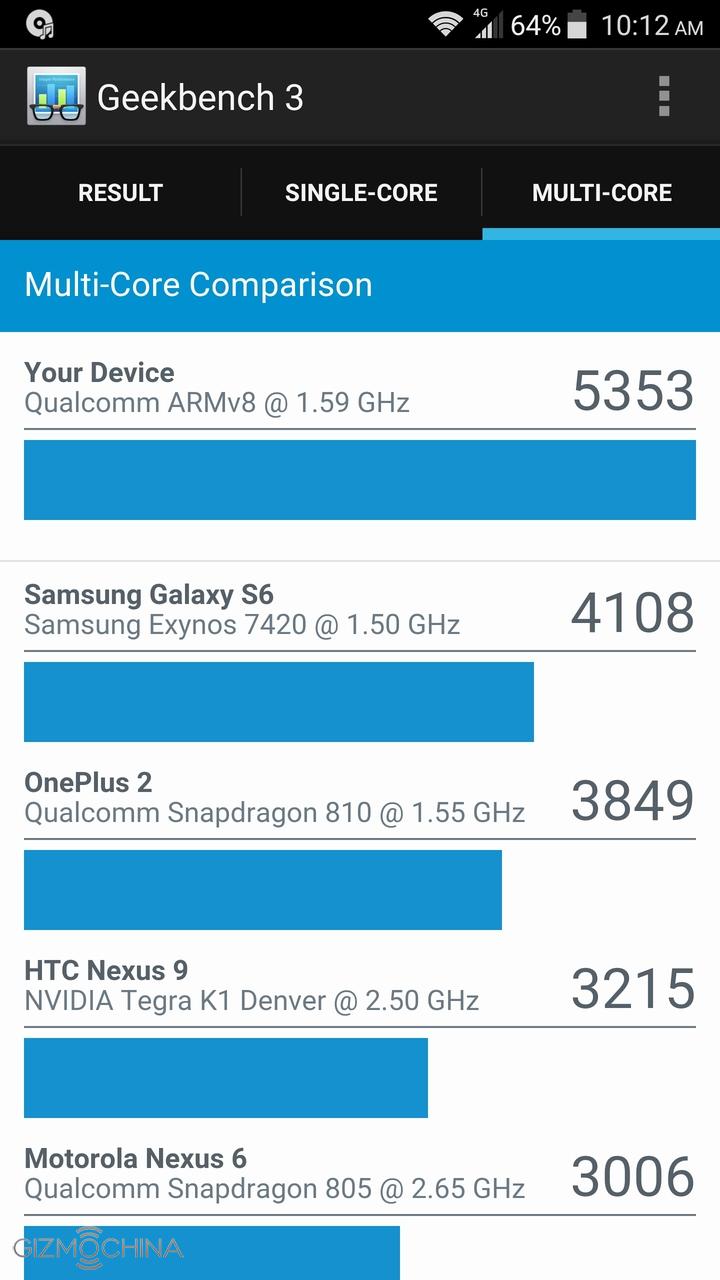Open the overflow menu
This screenshot has width=720, height=1280.
click(663, 97)
